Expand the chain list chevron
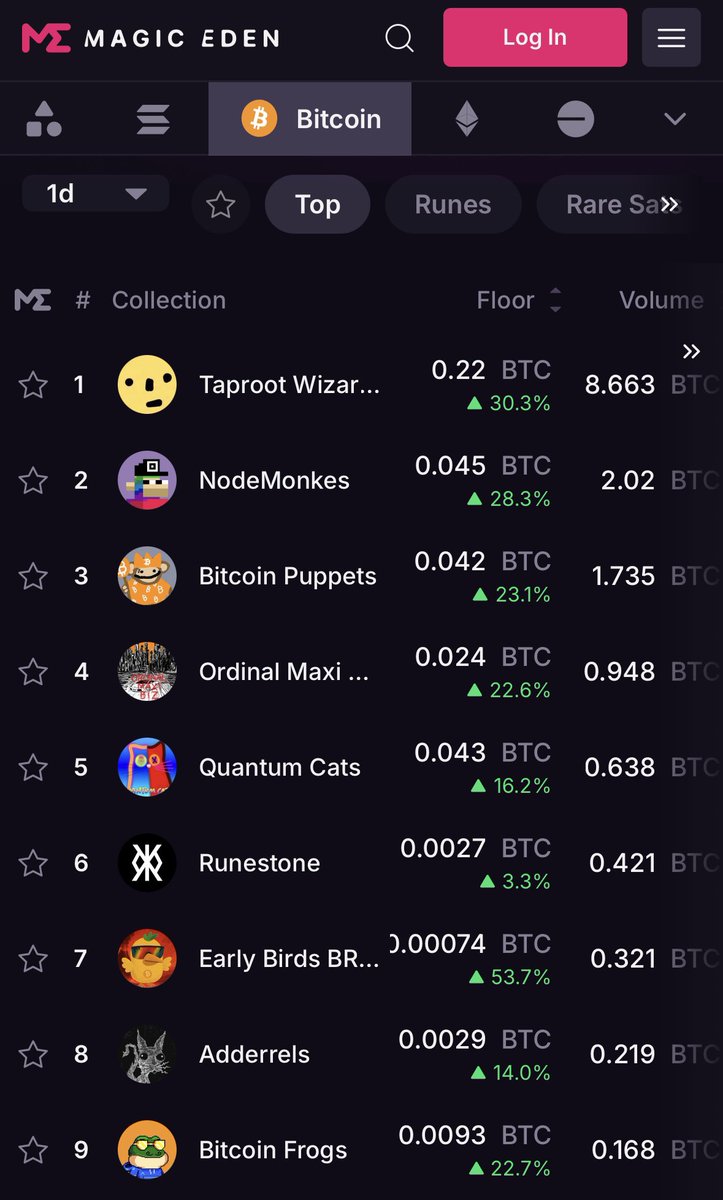The height and width of the screenshot is (1200, 723). [675, 119]
